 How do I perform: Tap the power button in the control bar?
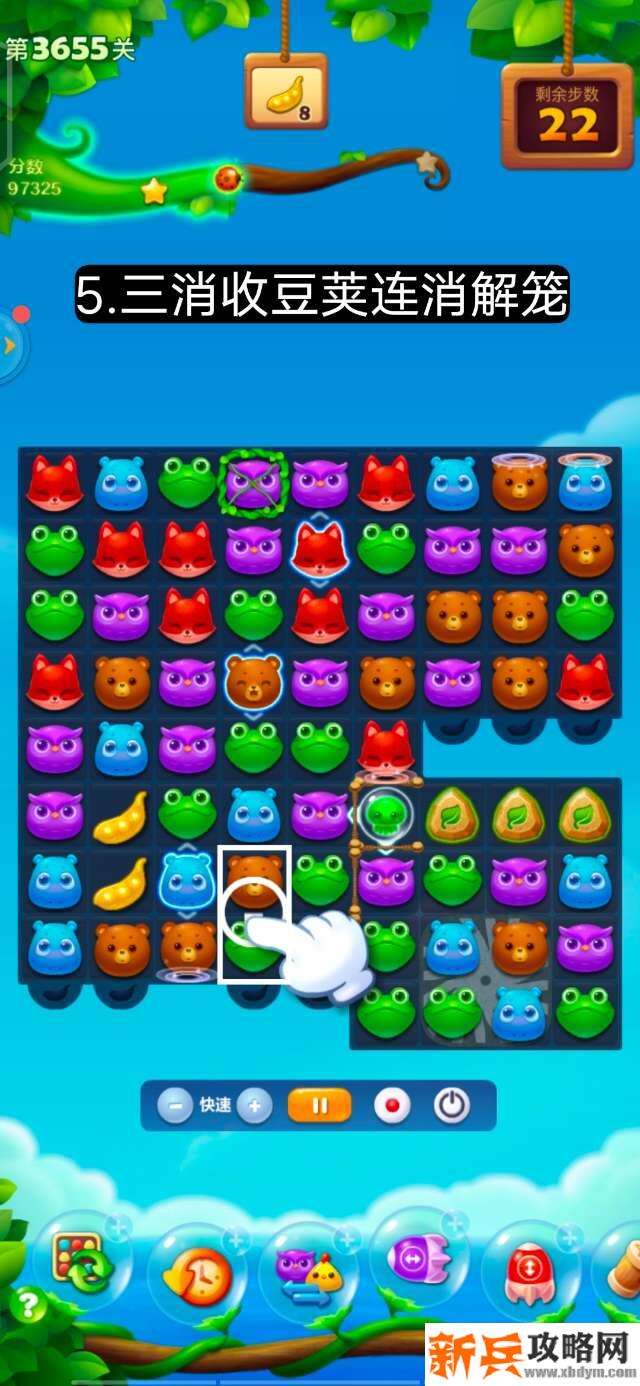tap(452, 1106)
